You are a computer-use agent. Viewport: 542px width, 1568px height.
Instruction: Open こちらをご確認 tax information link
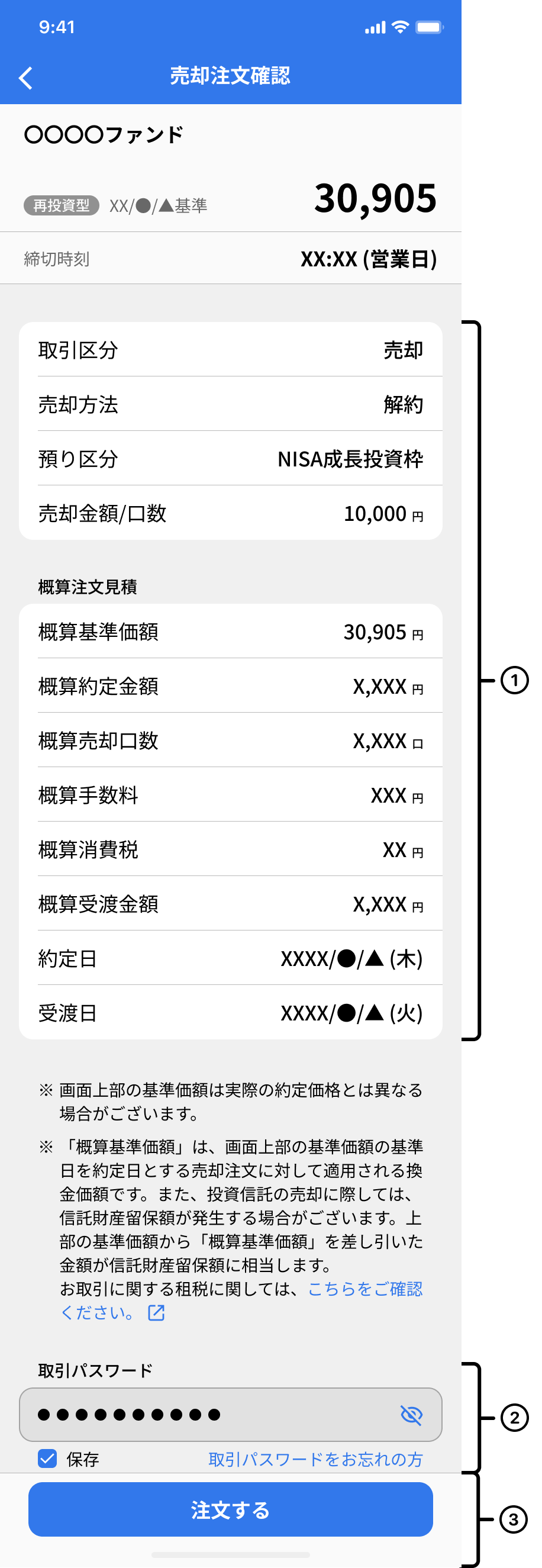(x=369, y=1289)
